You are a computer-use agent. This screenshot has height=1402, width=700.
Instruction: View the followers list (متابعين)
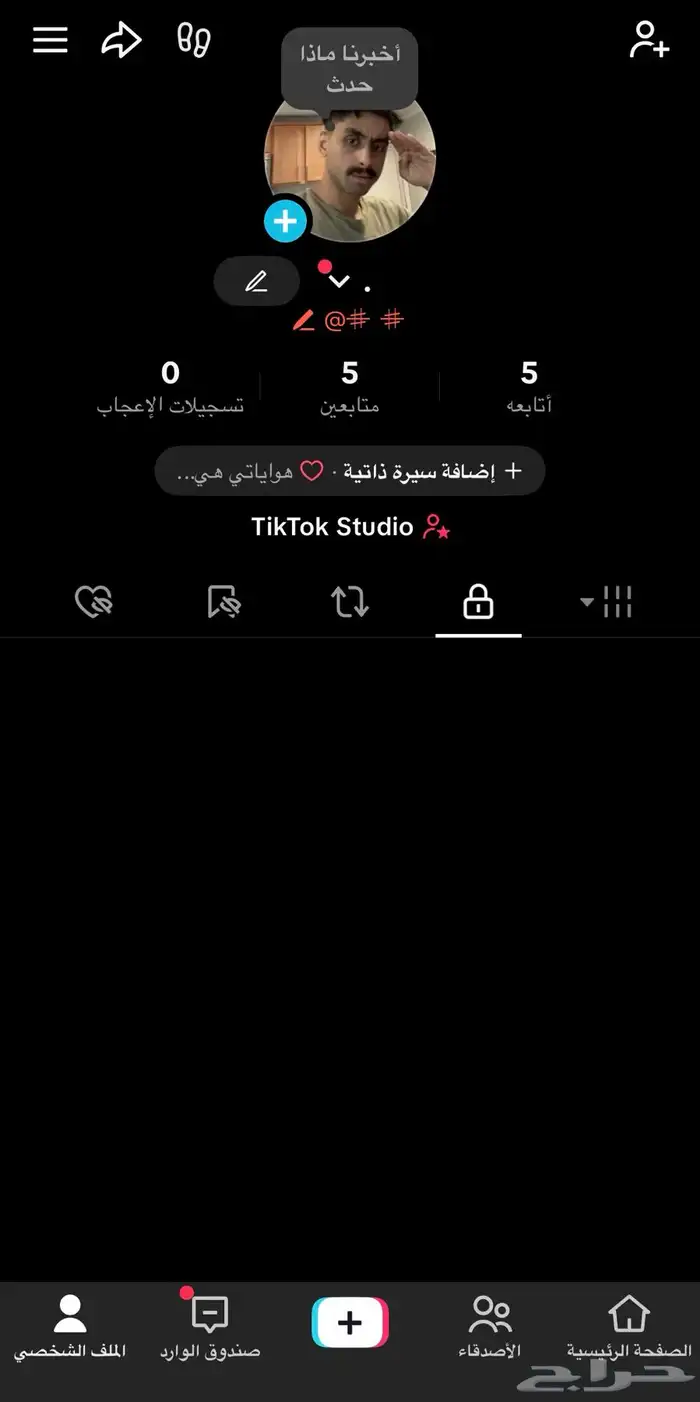click(x=349, y=386)
